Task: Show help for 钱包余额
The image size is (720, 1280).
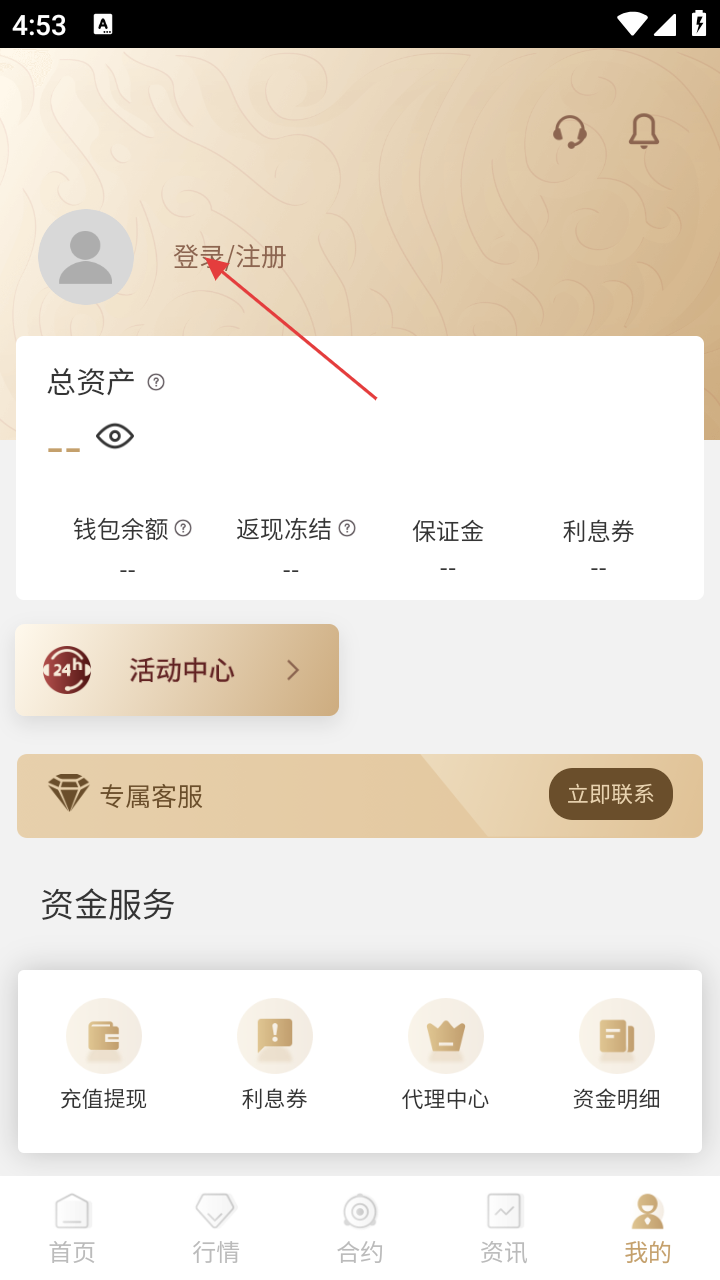Action: tap(183, 528)
